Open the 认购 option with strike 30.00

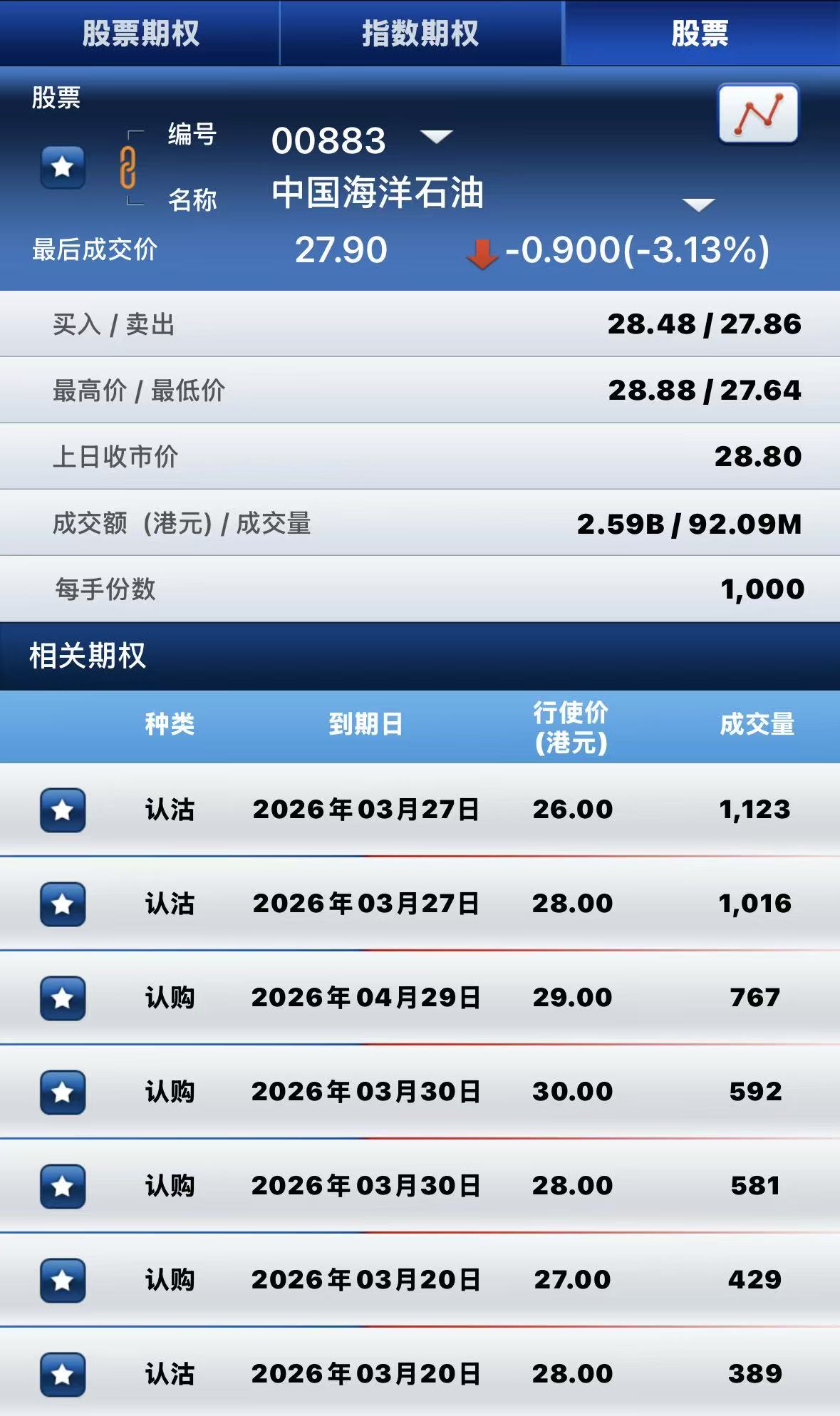(442, 1092)
